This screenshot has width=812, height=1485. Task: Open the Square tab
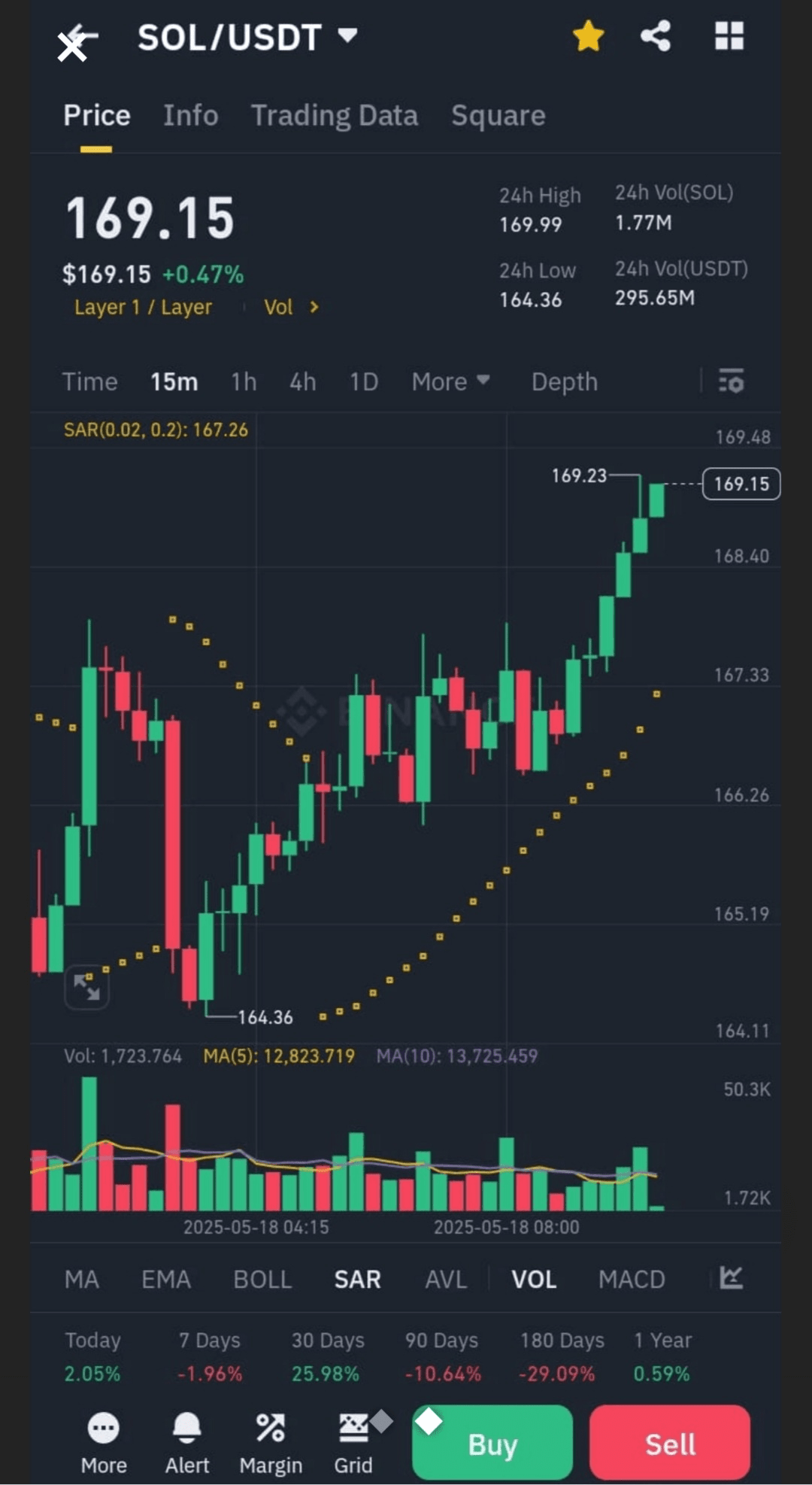tap(498, 116)
